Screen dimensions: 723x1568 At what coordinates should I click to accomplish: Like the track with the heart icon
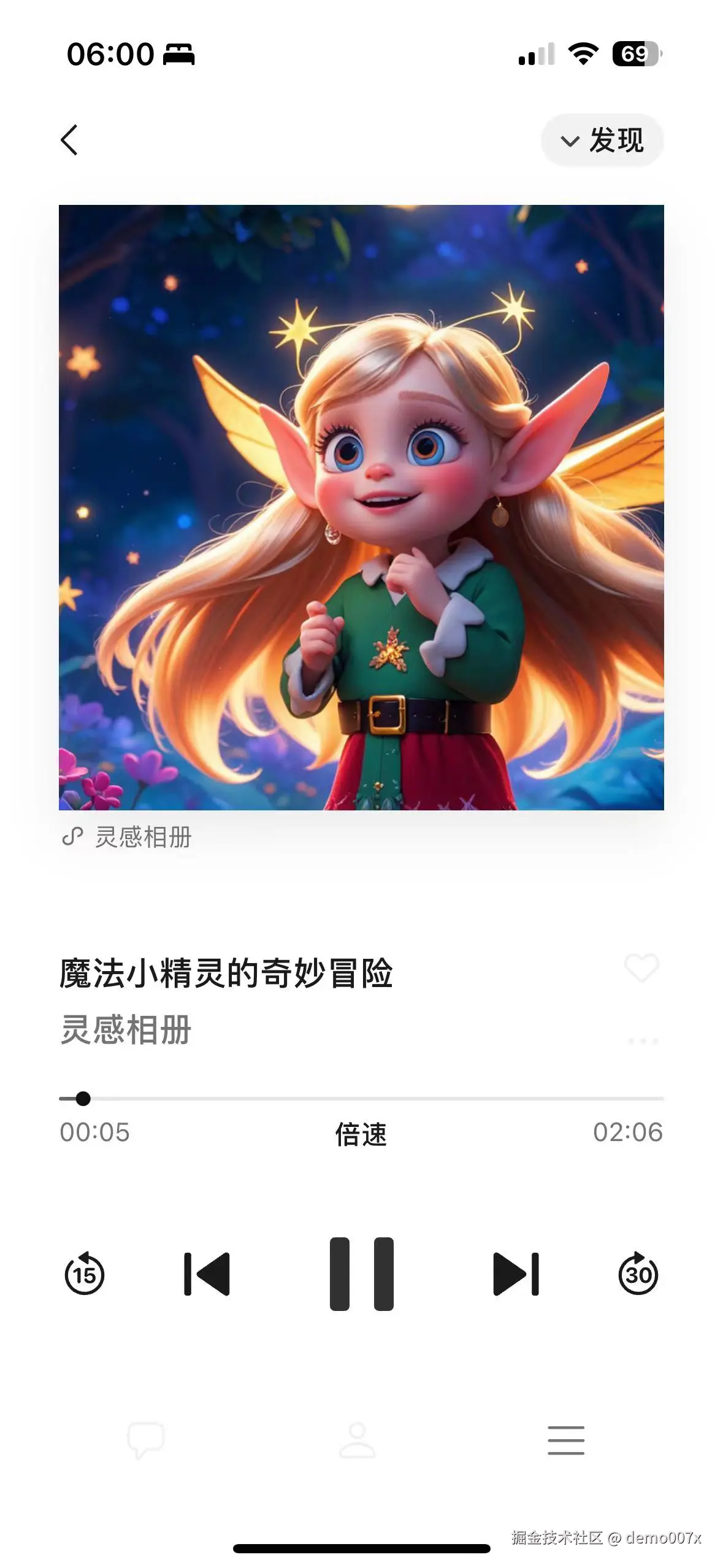(641, 968)
